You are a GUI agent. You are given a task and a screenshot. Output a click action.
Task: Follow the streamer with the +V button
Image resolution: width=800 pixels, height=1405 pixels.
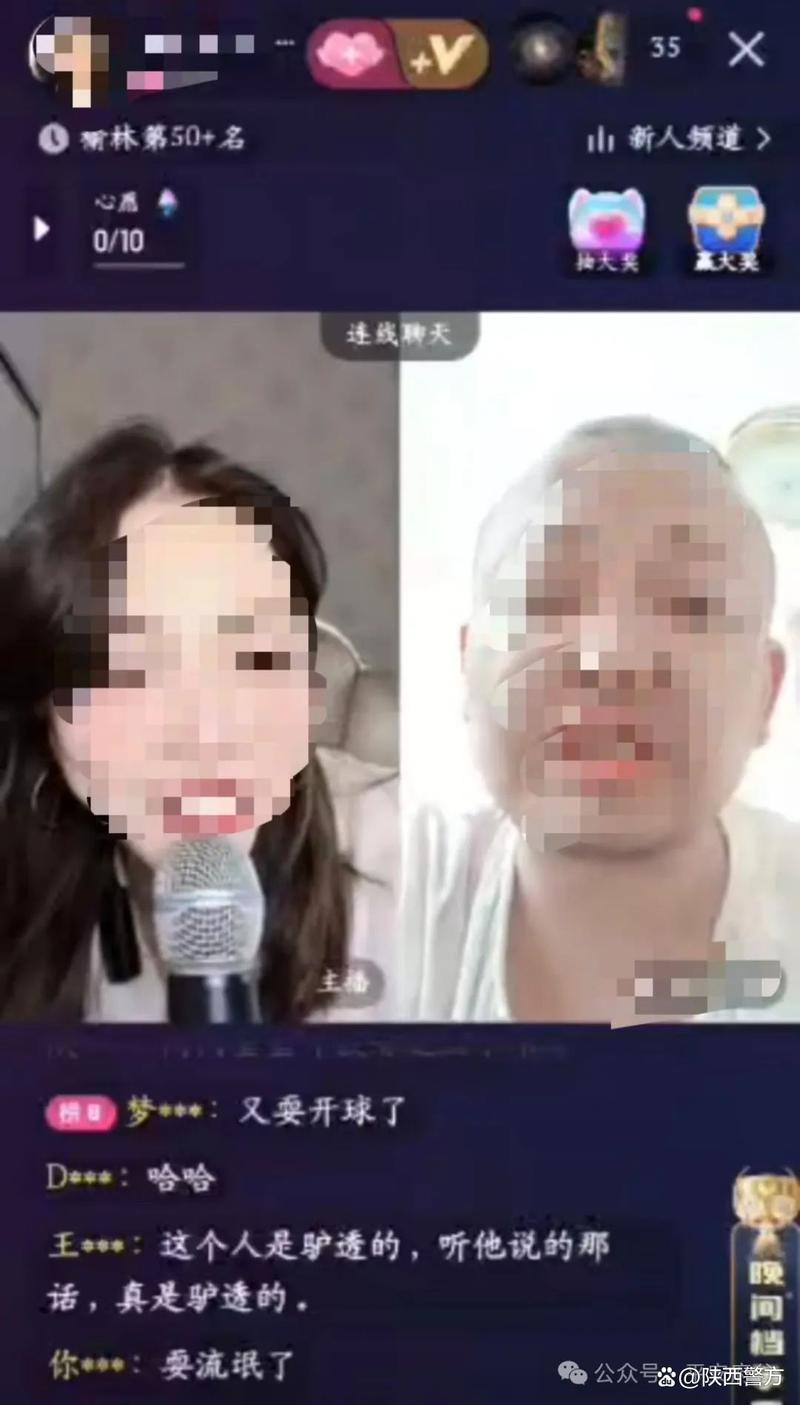point(445,53)
